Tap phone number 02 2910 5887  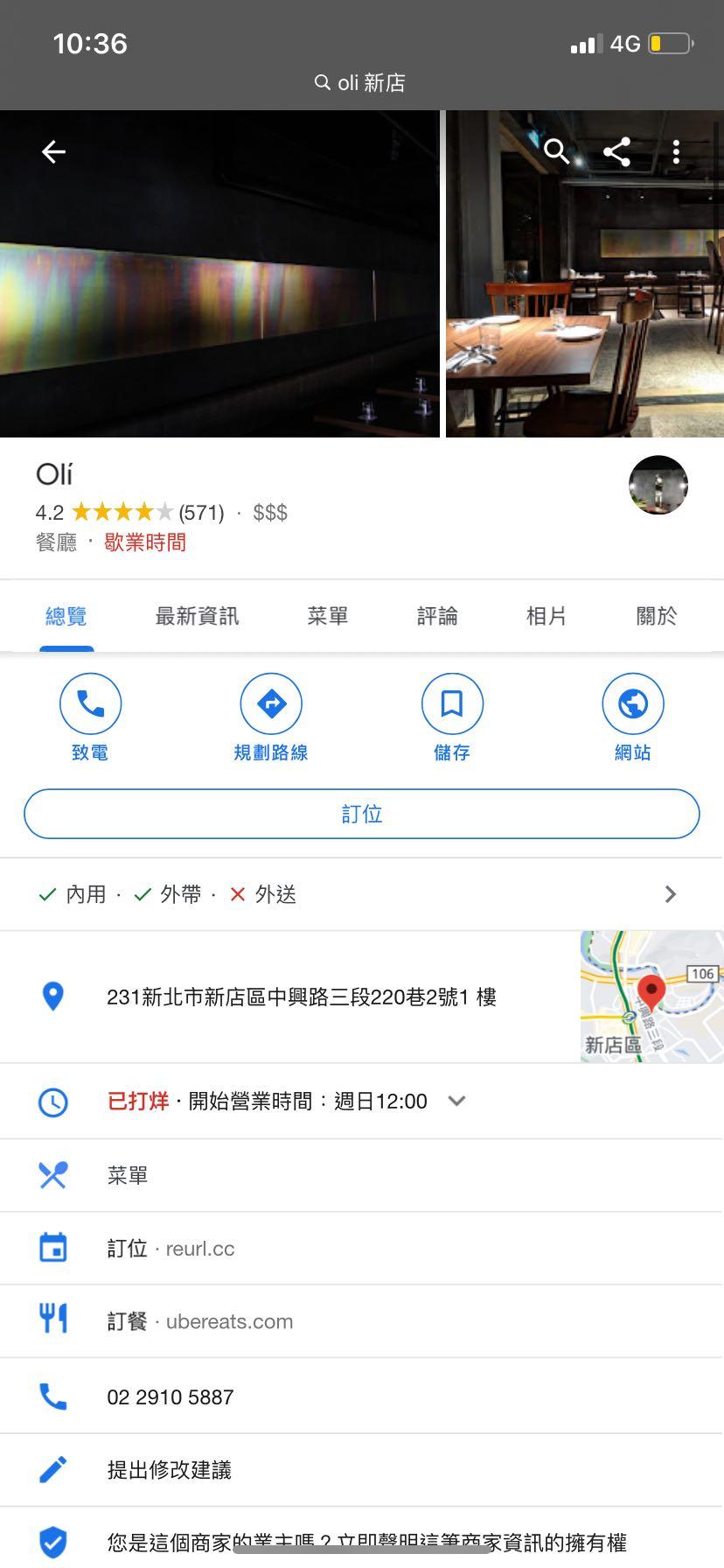click(171, 1396)
